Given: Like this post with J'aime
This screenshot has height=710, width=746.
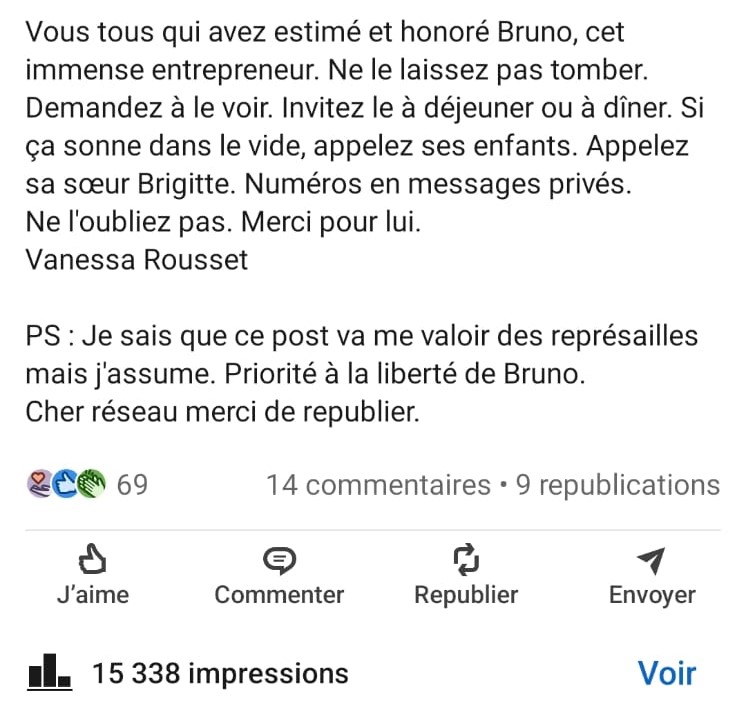Looking at the screenshot, I should coord(92,576).
